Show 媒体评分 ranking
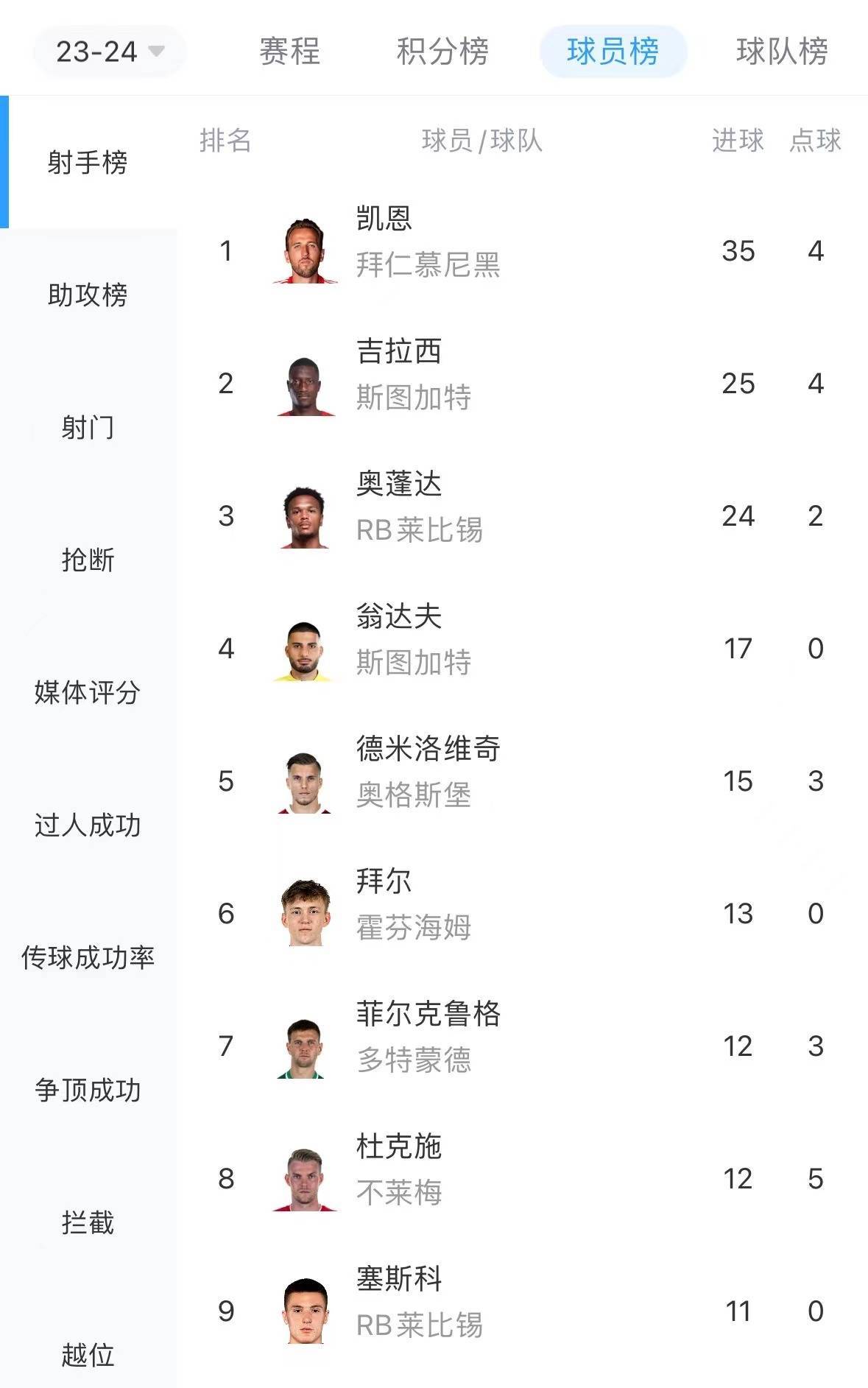The image size is (868, 1388). click(88, 692)
